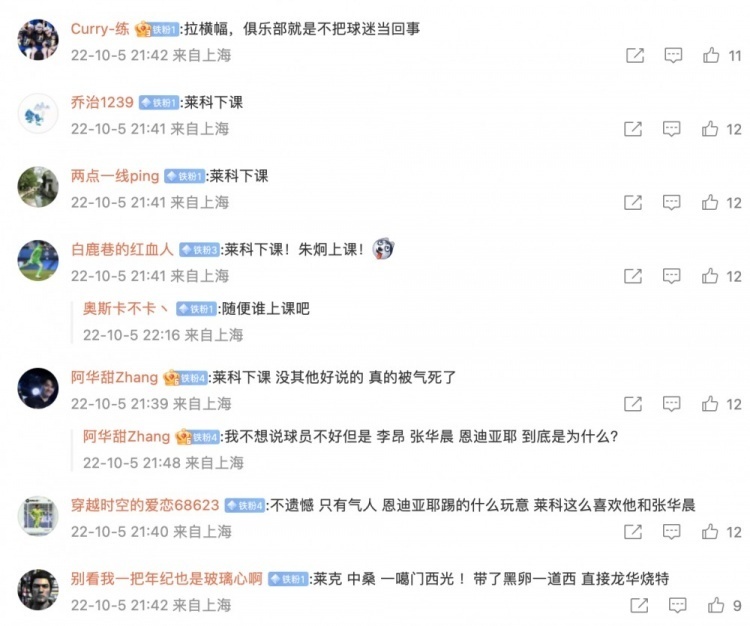The width and height of the screenshot is (750, 626).
Task: Like the comment by 两点一线ping
Action: click(x=711, y=202)
